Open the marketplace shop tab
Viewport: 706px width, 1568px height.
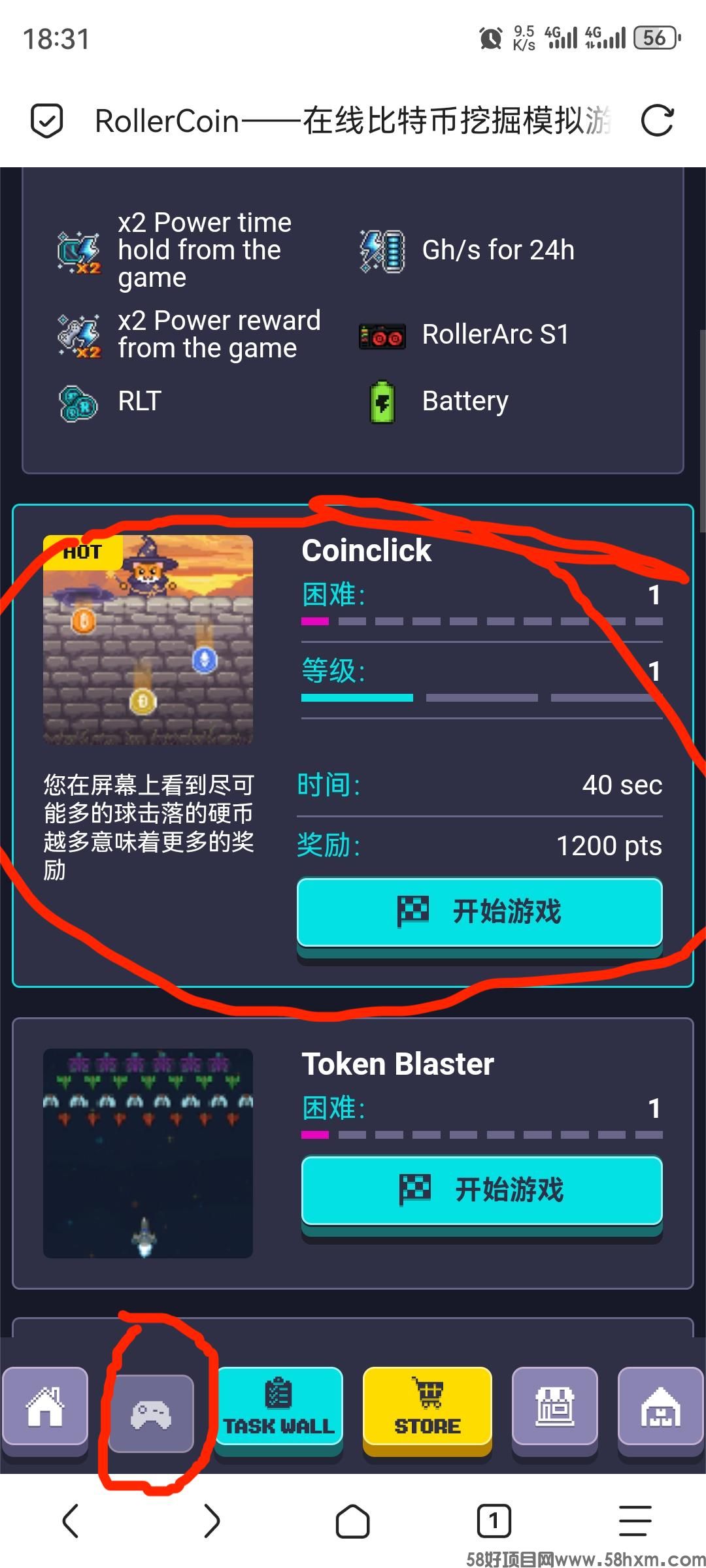coord(554,1406)
